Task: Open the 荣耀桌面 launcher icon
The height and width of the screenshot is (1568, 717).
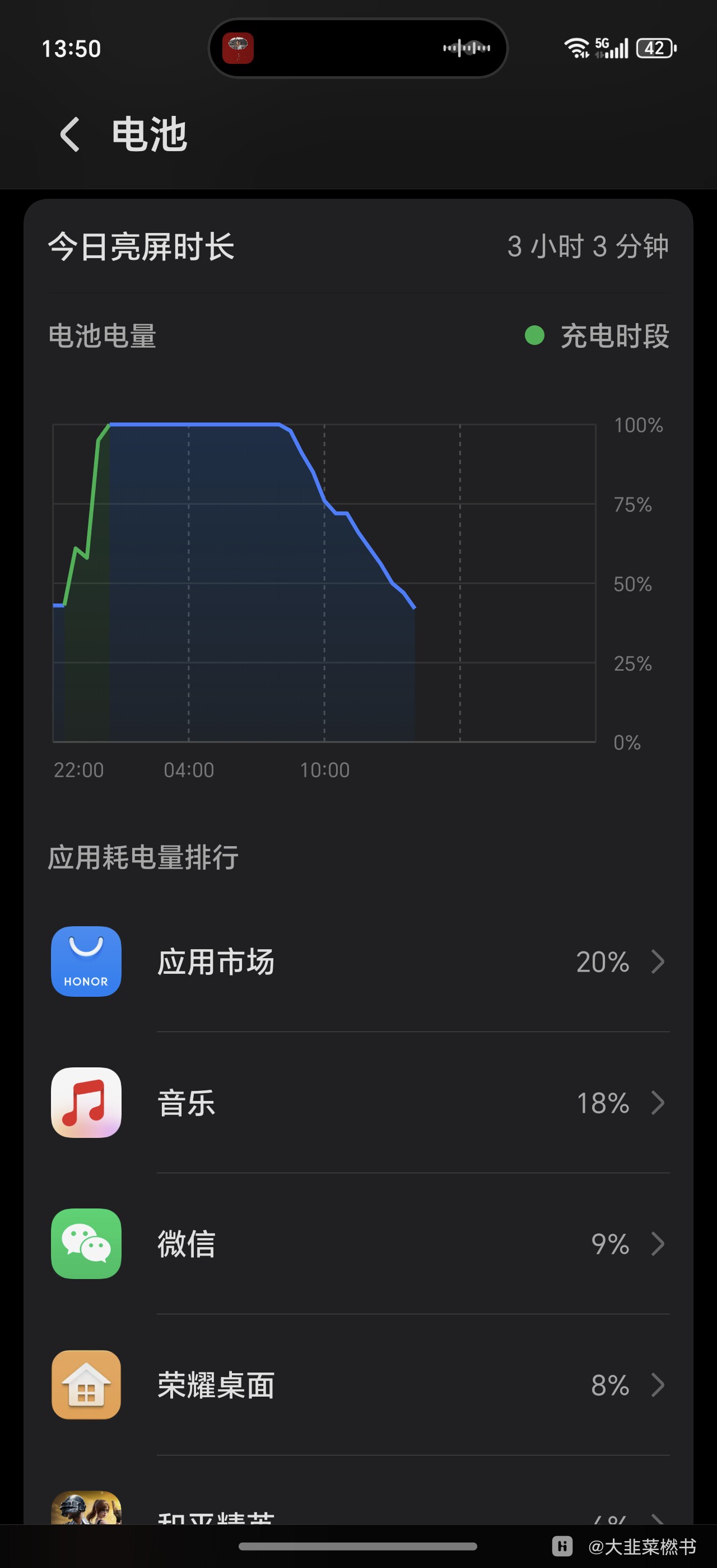Action: tap(86, 1387)
